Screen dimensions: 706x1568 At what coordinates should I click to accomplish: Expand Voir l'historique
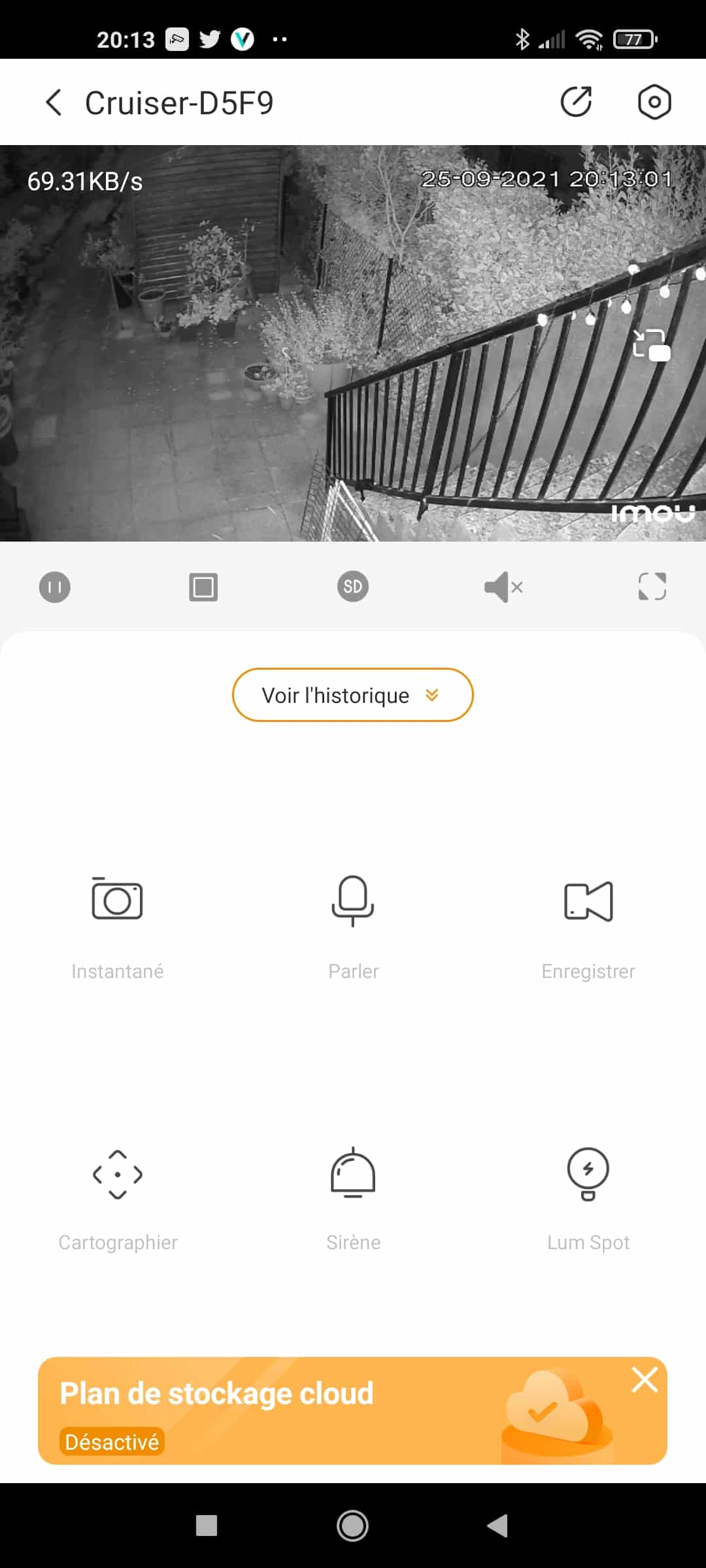(x=352, y=695)
